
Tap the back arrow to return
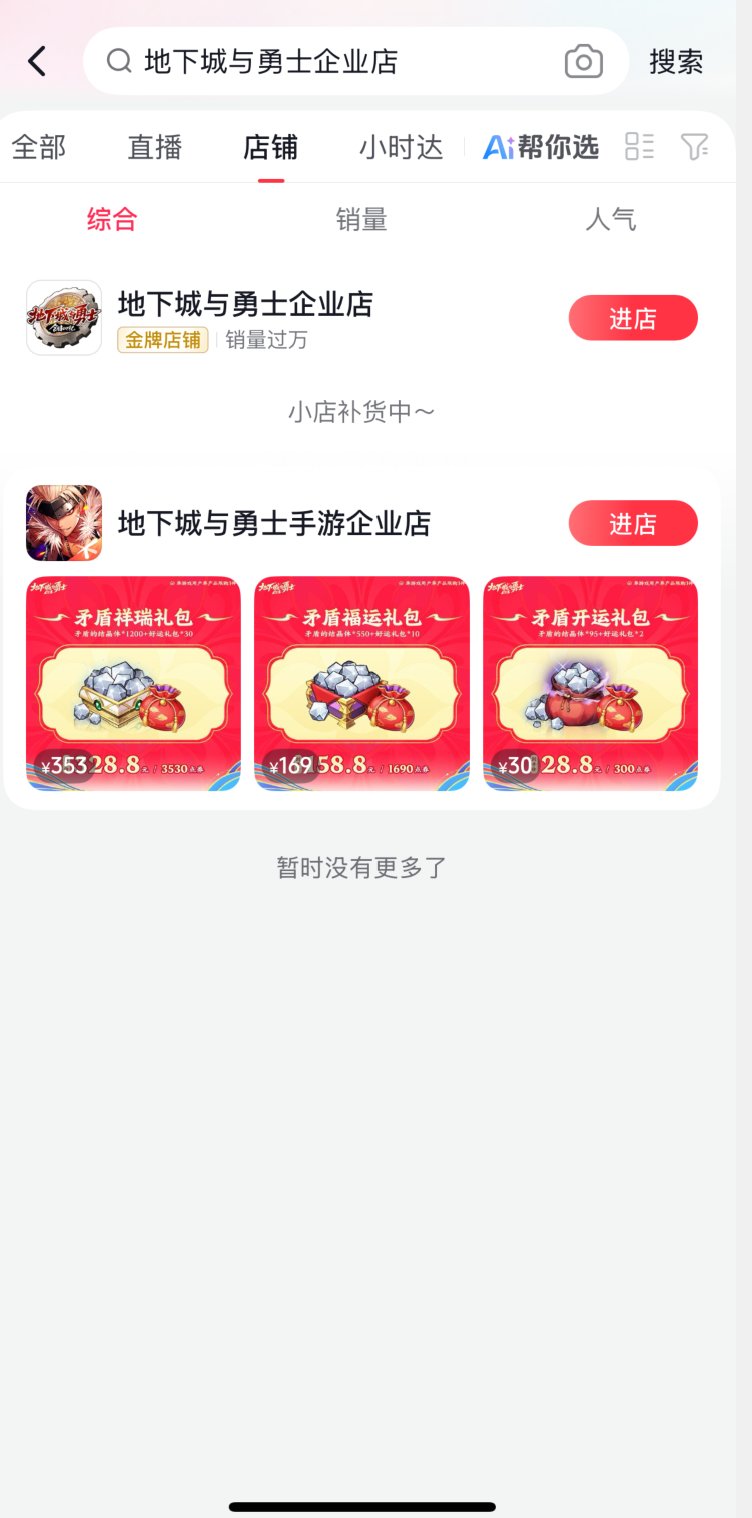coord(38,61)
